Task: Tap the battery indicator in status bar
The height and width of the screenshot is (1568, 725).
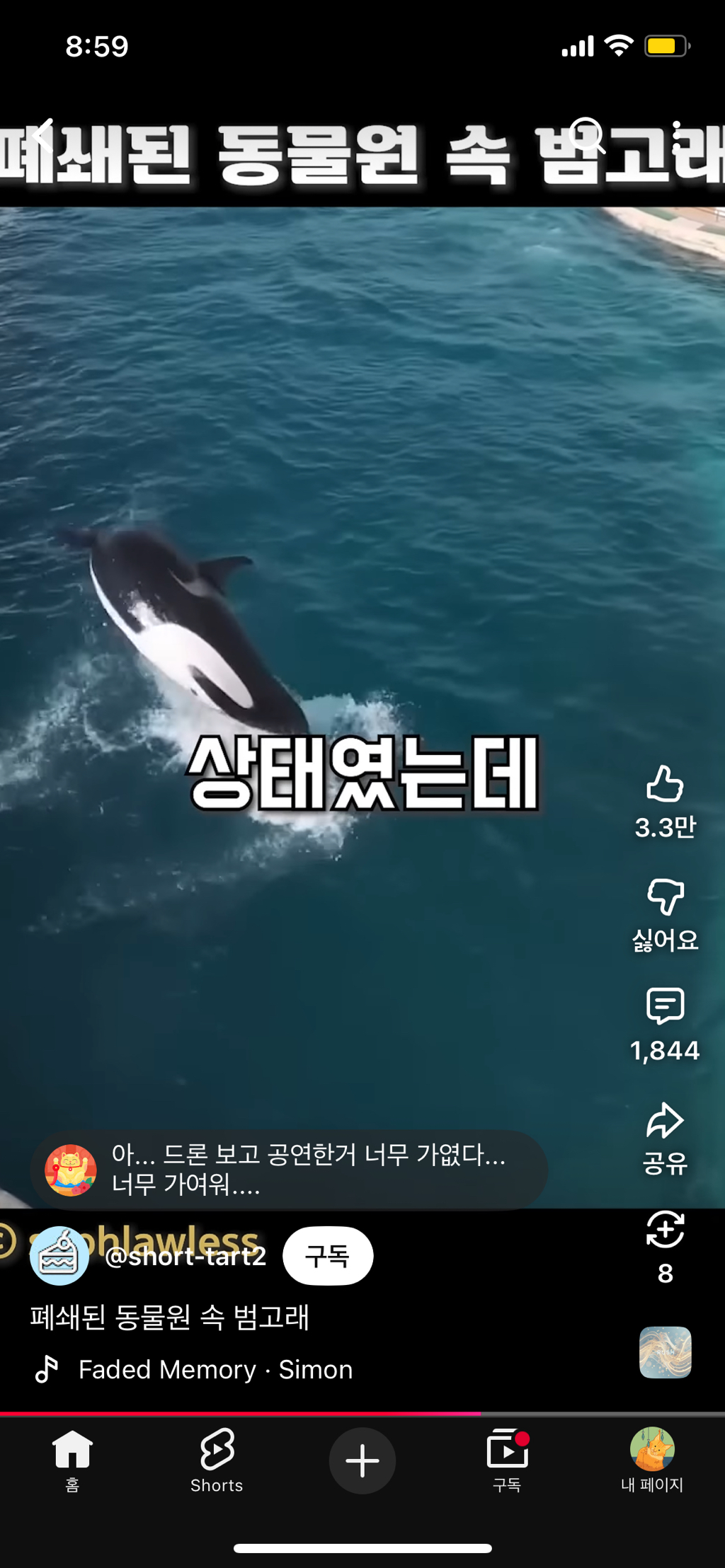Action: tap(664, 45)
